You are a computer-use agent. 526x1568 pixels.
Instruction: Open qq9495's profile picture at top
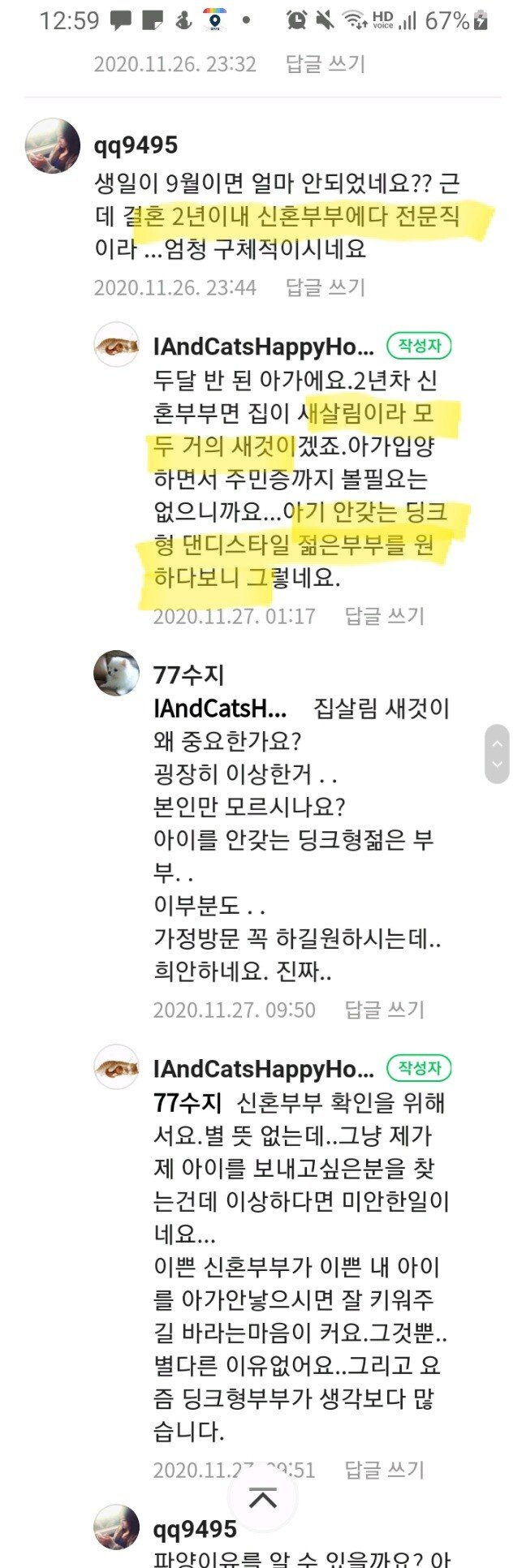[x=53, y=146]
